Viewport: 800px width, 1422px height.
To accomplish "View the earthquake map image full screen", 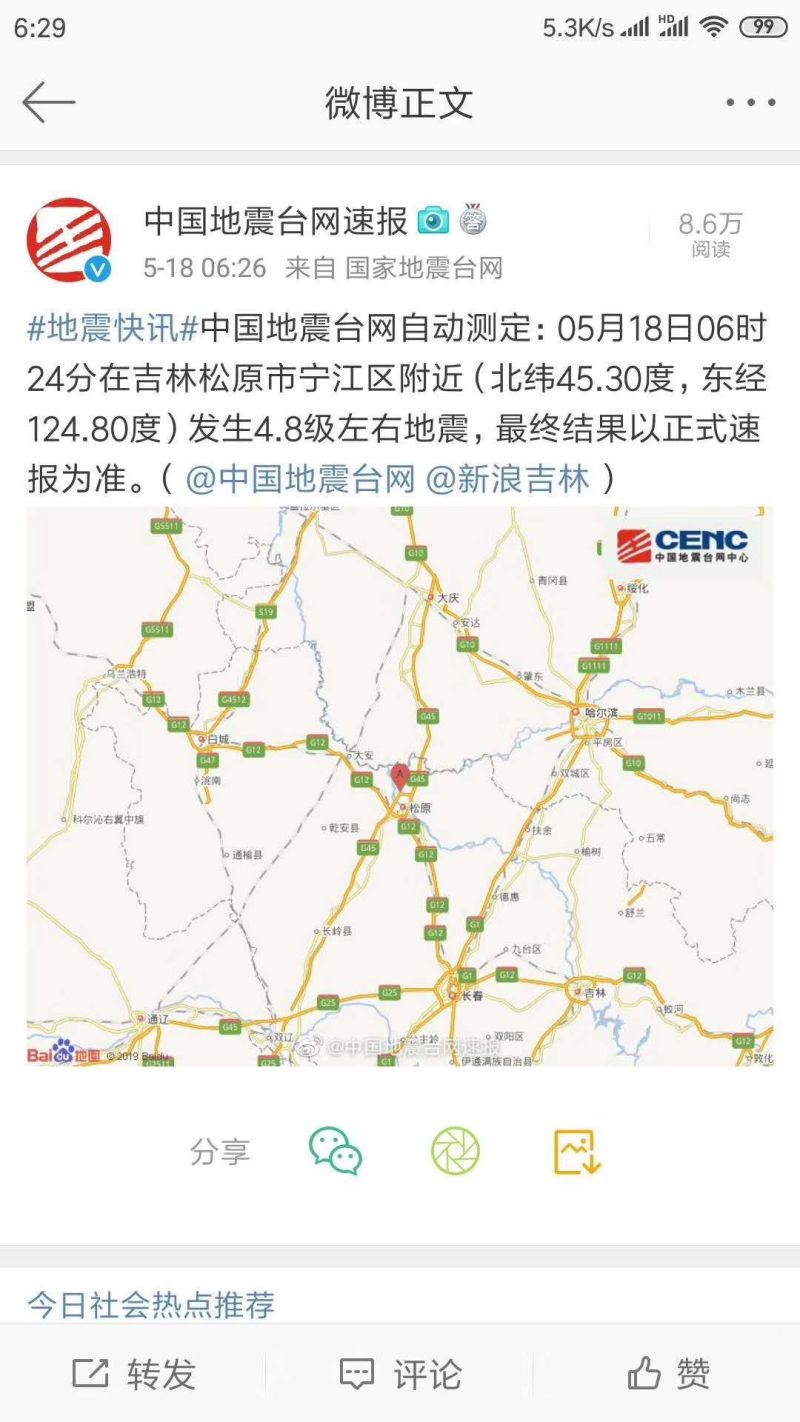I will 400,787.
